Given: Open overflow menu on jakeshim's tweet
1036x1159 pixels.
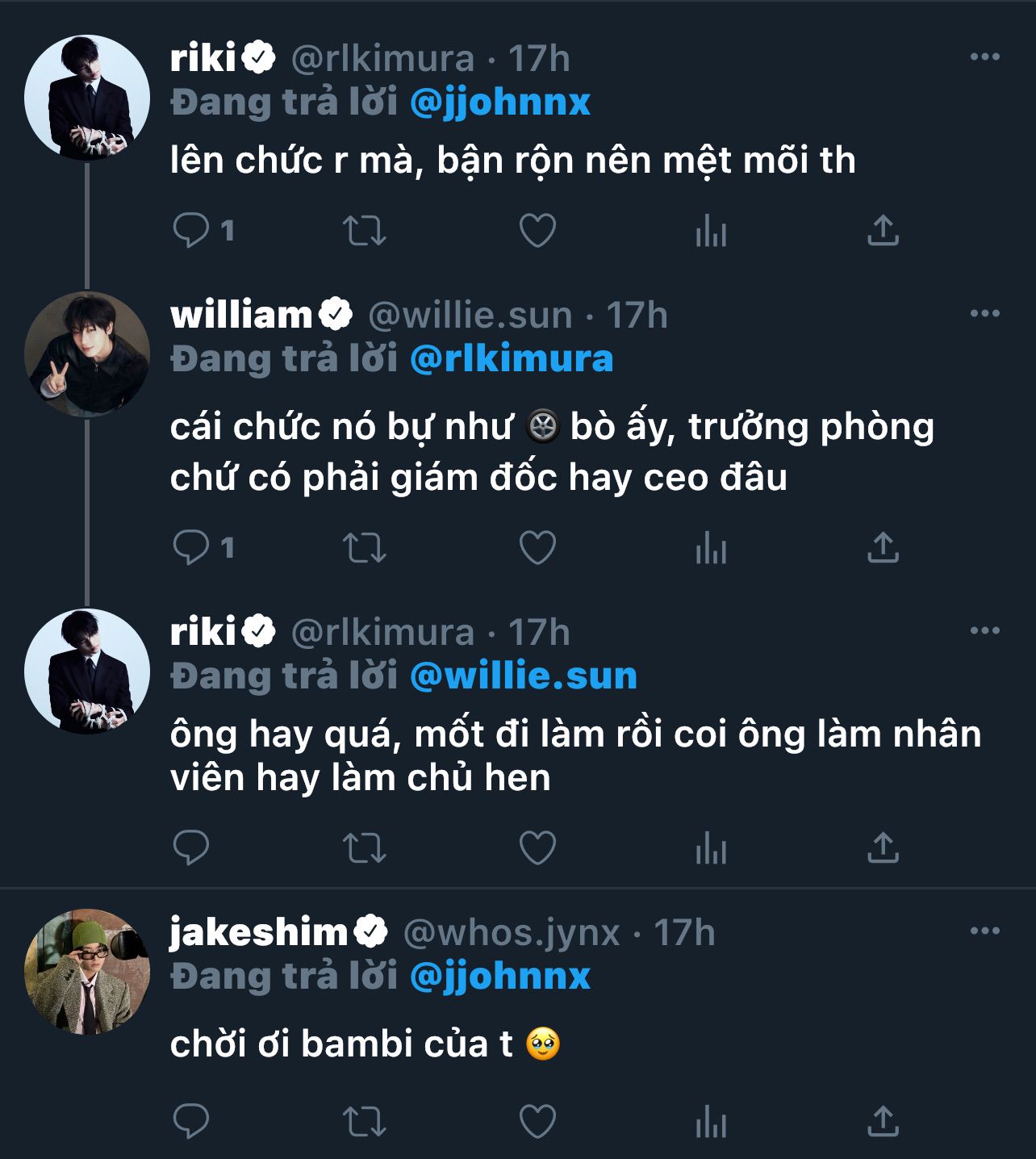Looking at the screenshot, I should tap(984, 931).
